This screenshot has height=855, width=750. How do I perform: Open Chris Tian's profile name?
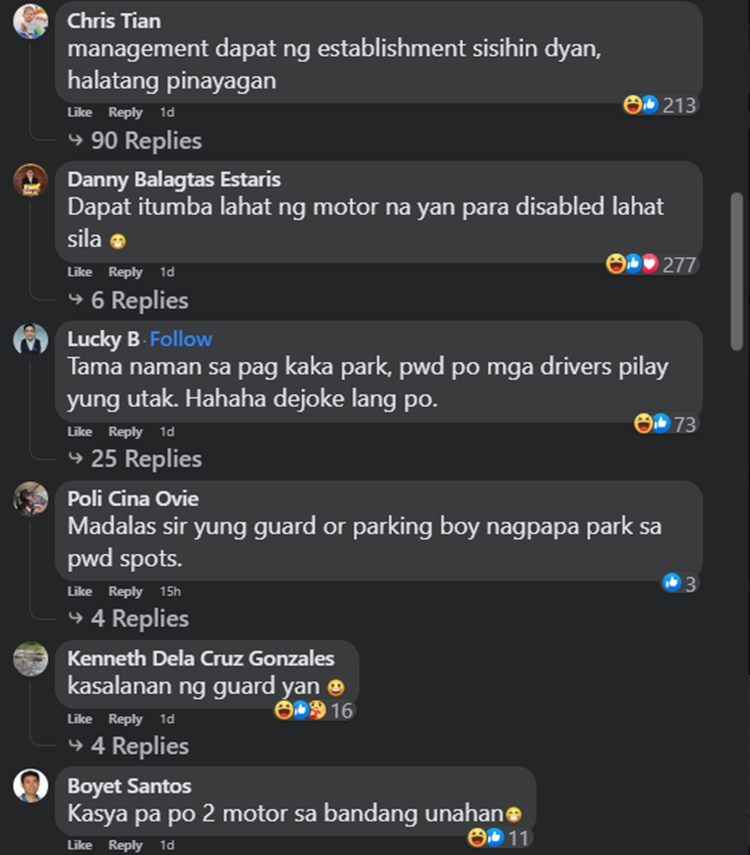[x=114, y=21]
